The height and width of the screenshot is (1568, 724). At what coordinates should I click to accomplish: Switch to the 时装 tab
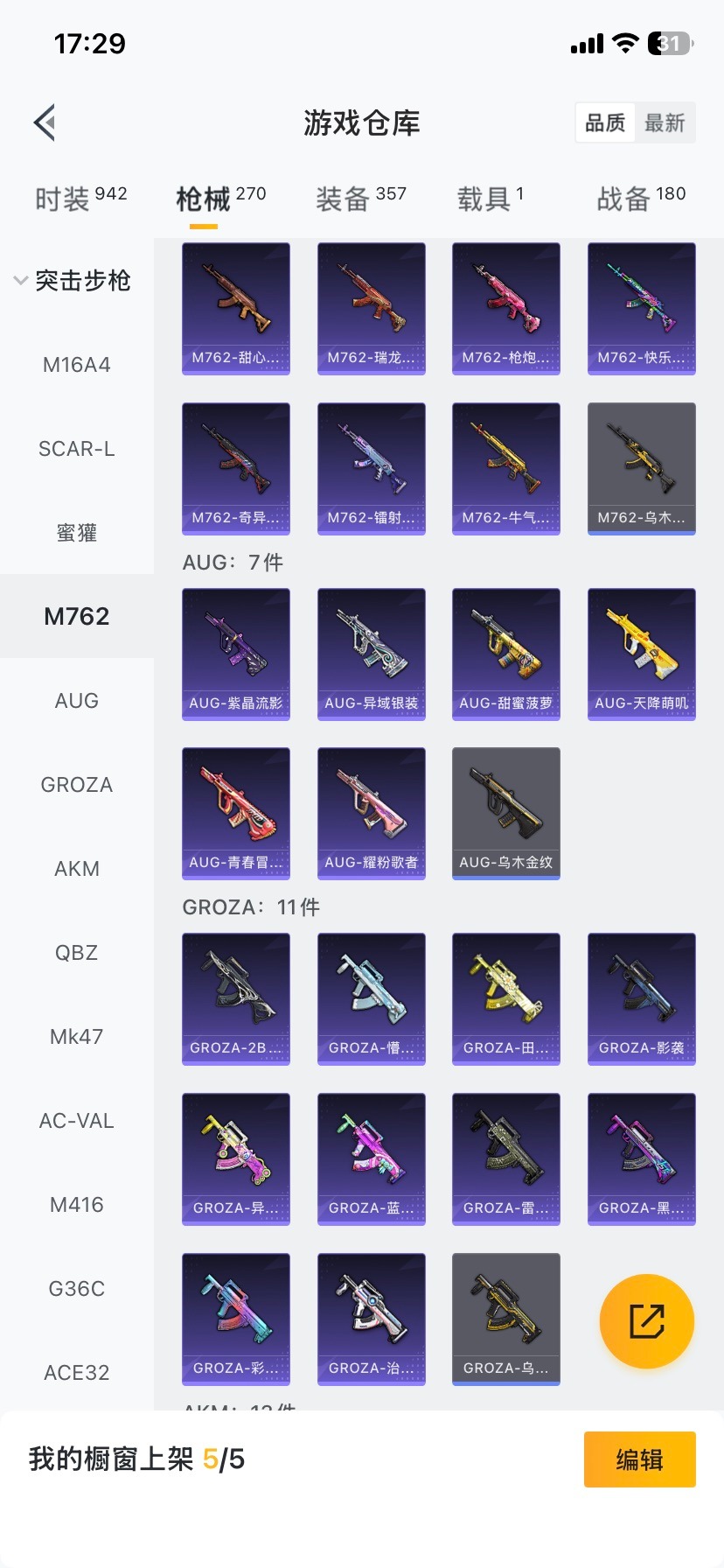[80, 199]
